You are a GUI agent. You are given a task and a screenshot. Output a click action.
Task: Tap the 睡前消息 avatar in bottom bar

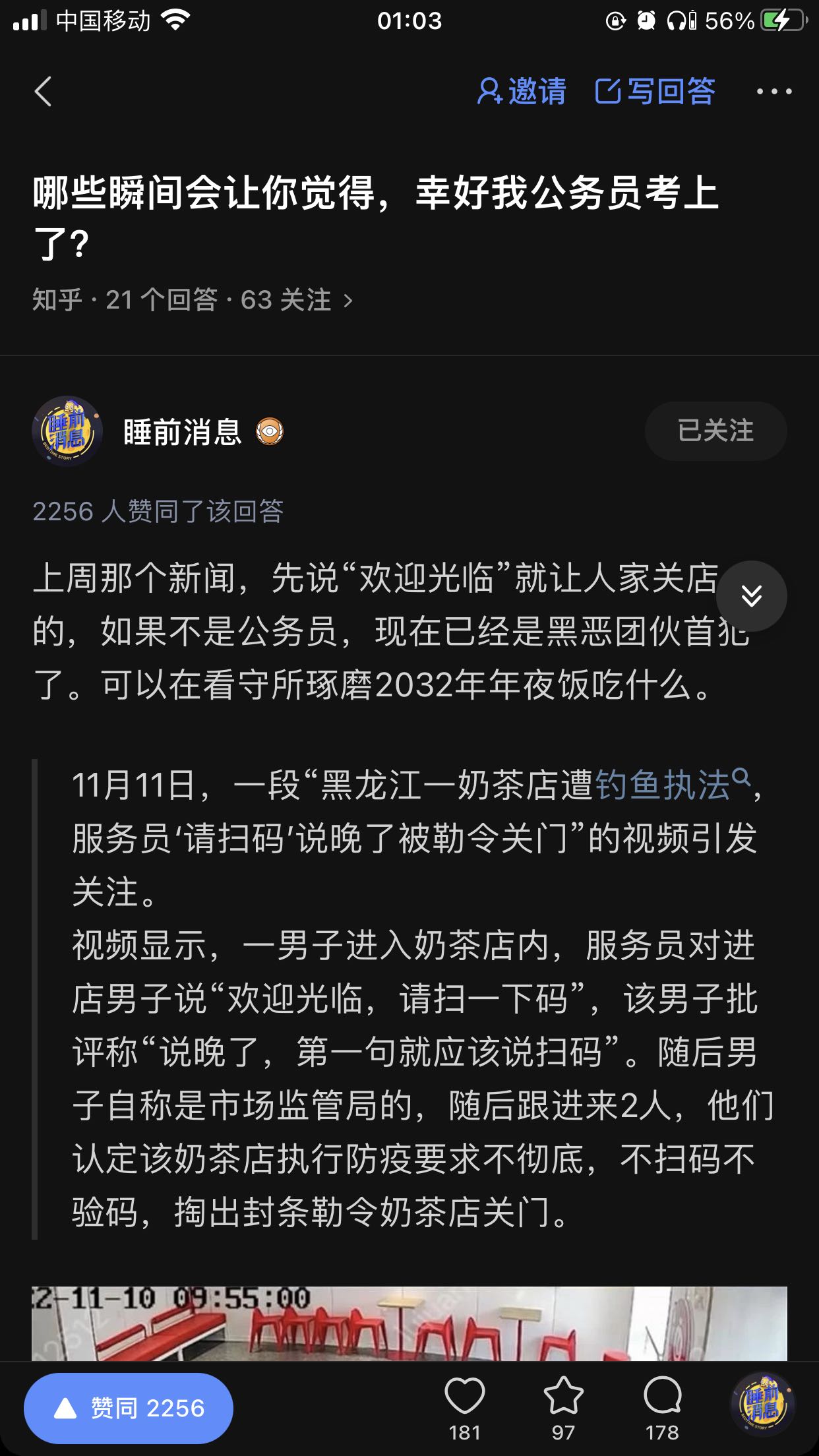point(763,1405)
